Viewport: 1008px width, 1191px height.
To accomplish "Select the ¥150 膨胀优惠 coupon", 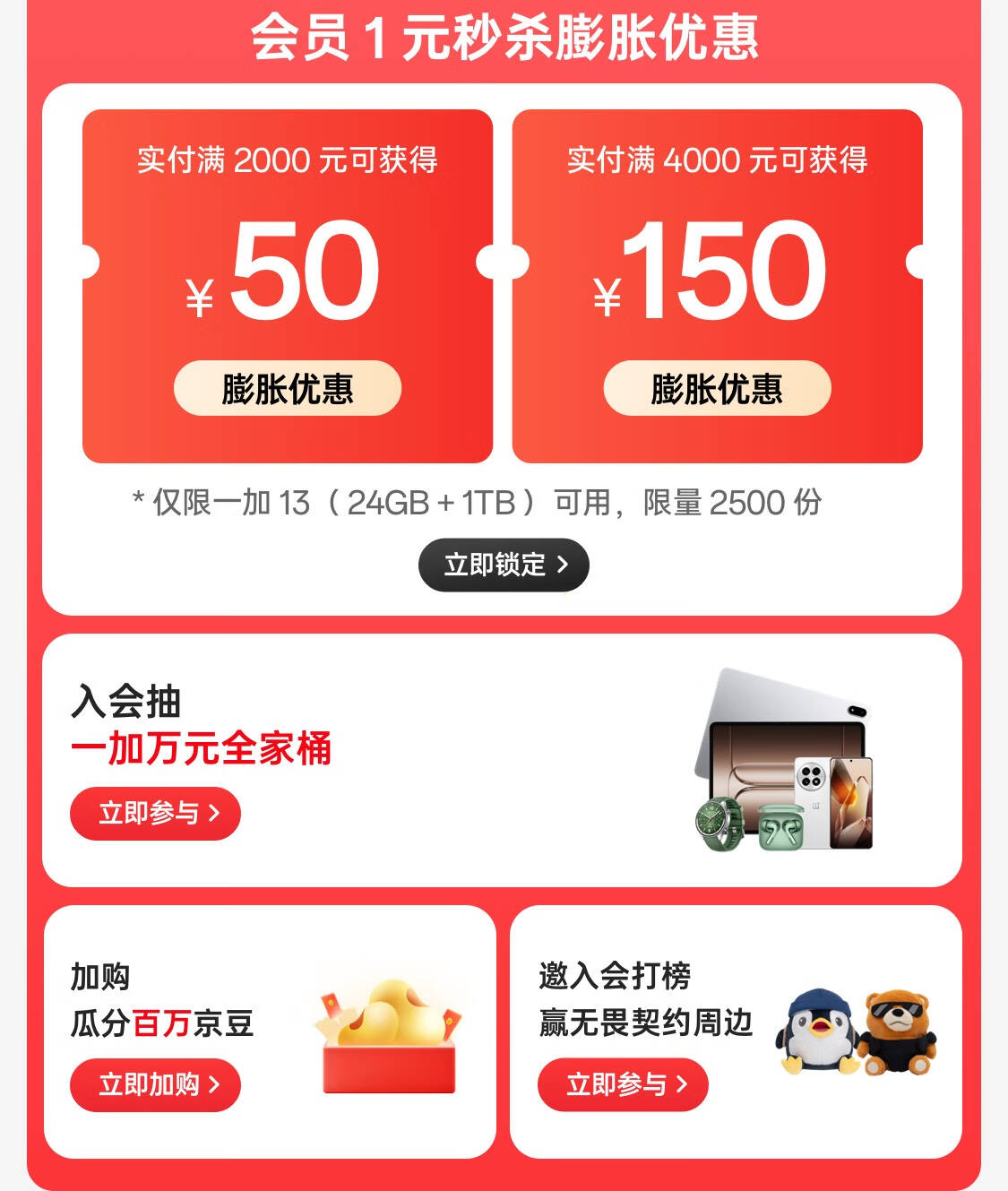I will pos(717,388).
